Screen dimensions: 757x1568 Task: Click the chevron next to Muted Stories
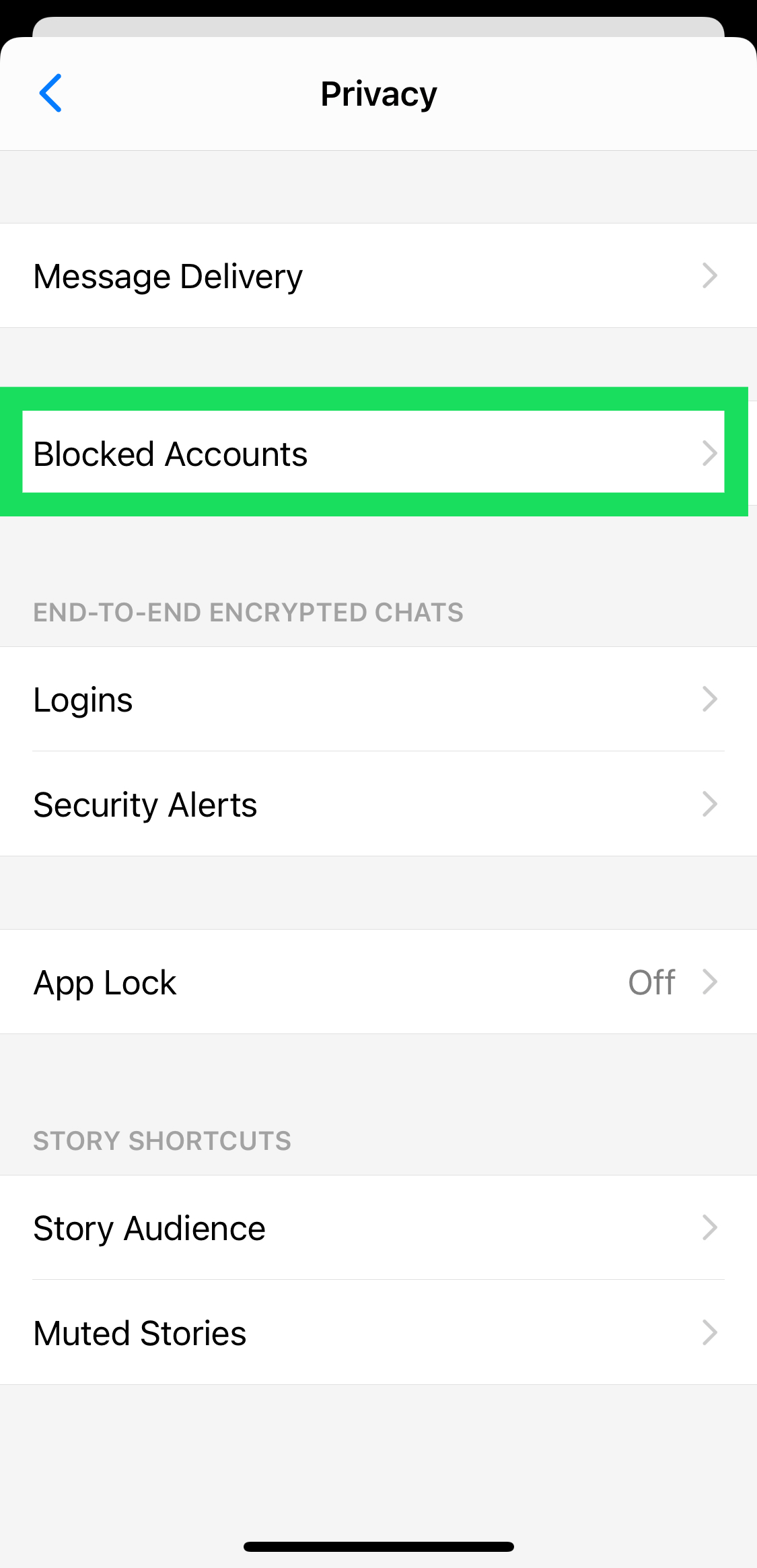point(711,1332)
